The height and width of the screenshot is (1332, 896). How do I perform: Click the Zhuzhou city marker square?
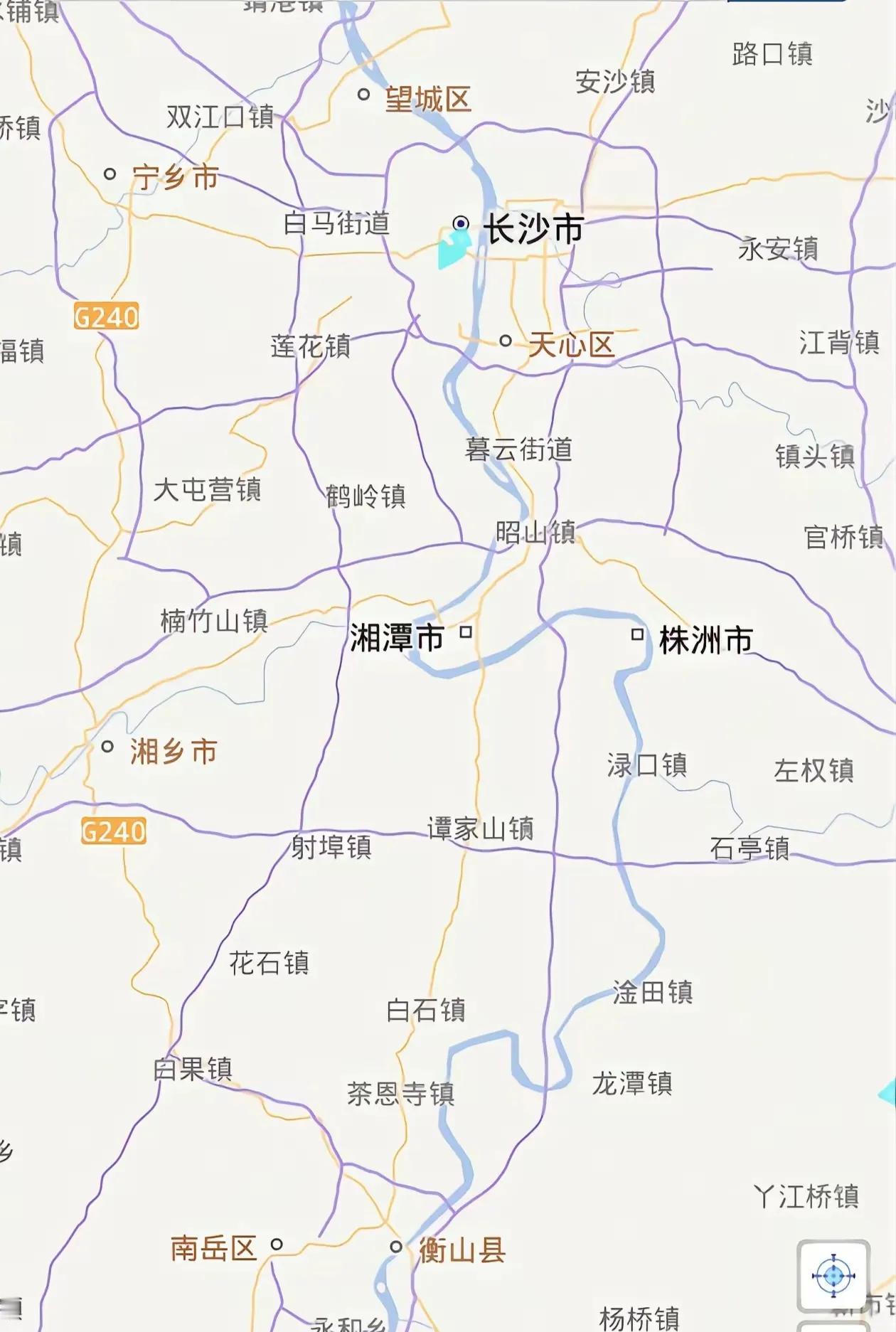635,636
